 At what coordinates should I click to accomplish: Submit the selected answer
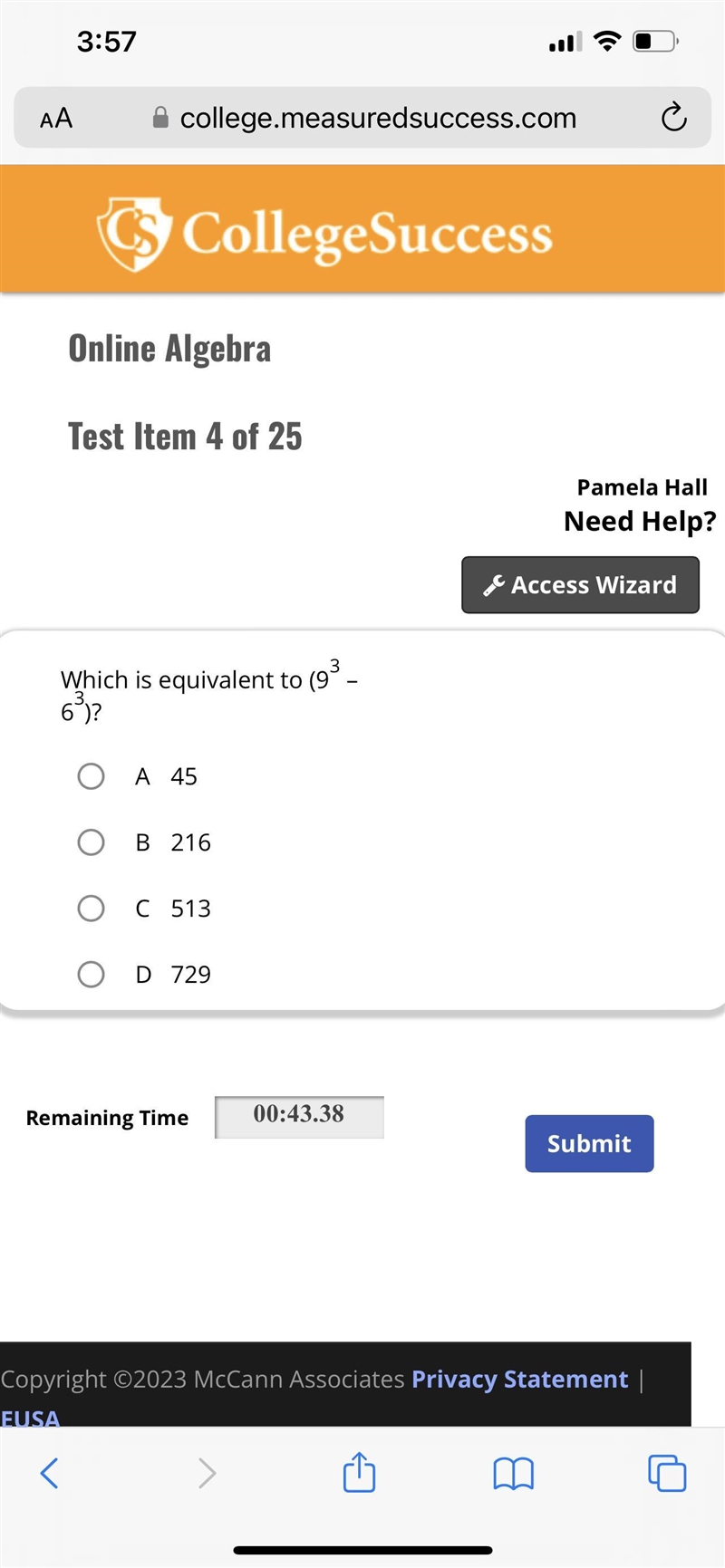(x=589, y=1143)
